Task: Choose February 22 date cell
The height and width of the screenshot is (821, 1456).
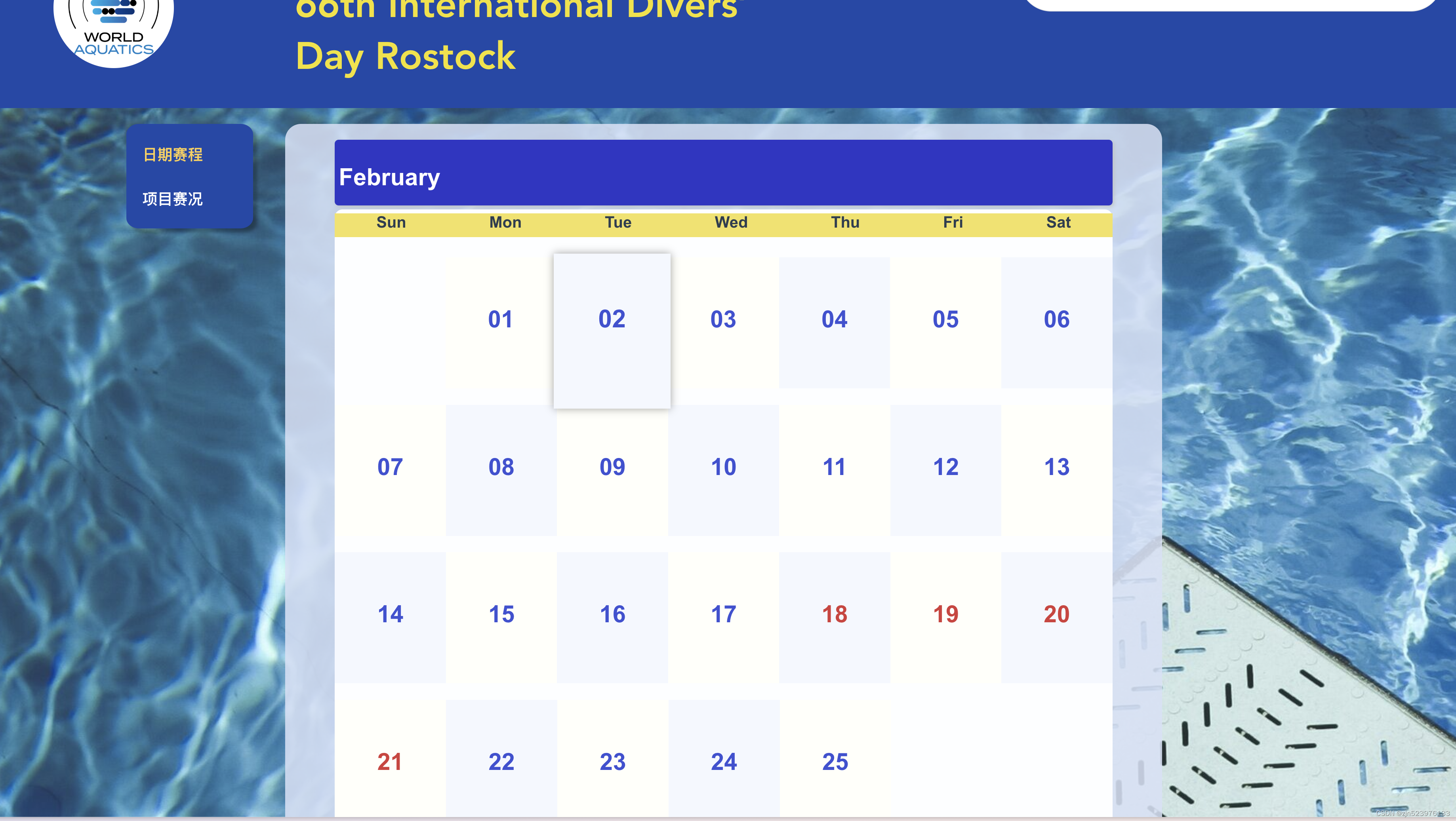Action: pyautogui.click(x=501, y=762)
